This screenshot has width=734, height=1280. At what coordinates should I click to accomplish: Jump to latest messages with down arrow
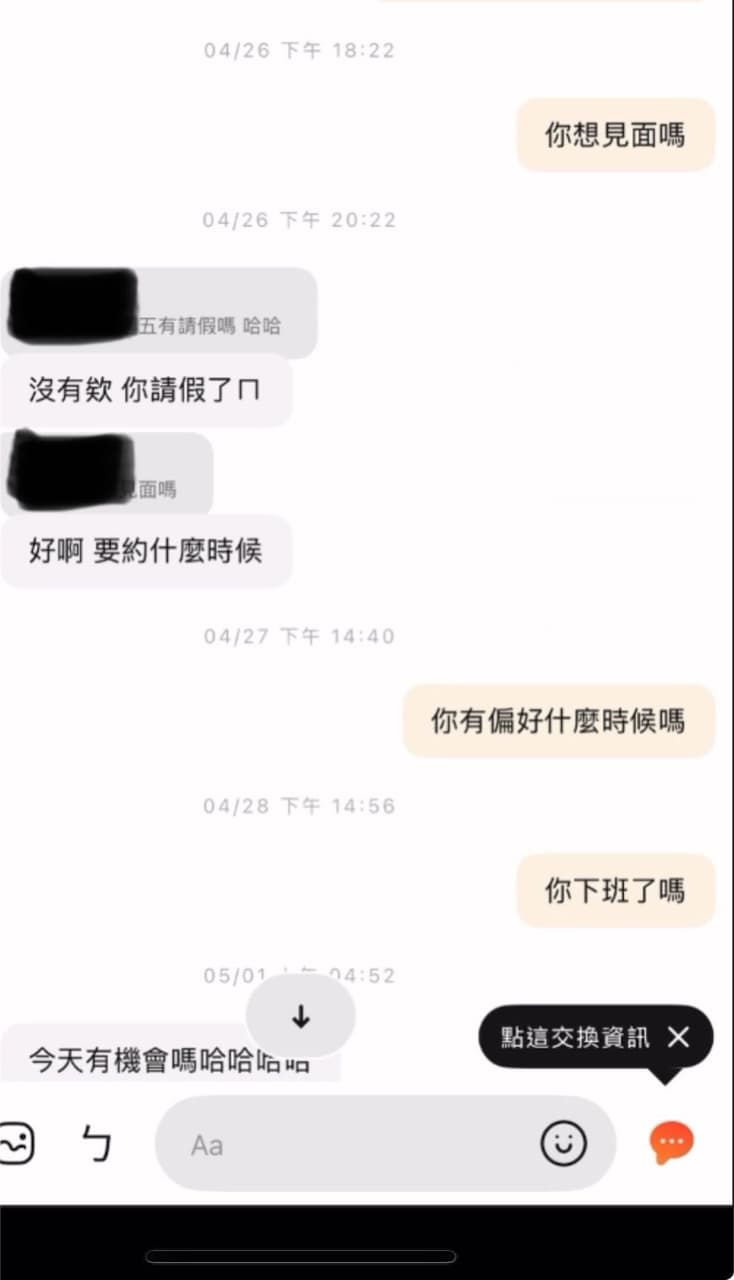[x=300, y=1017]
